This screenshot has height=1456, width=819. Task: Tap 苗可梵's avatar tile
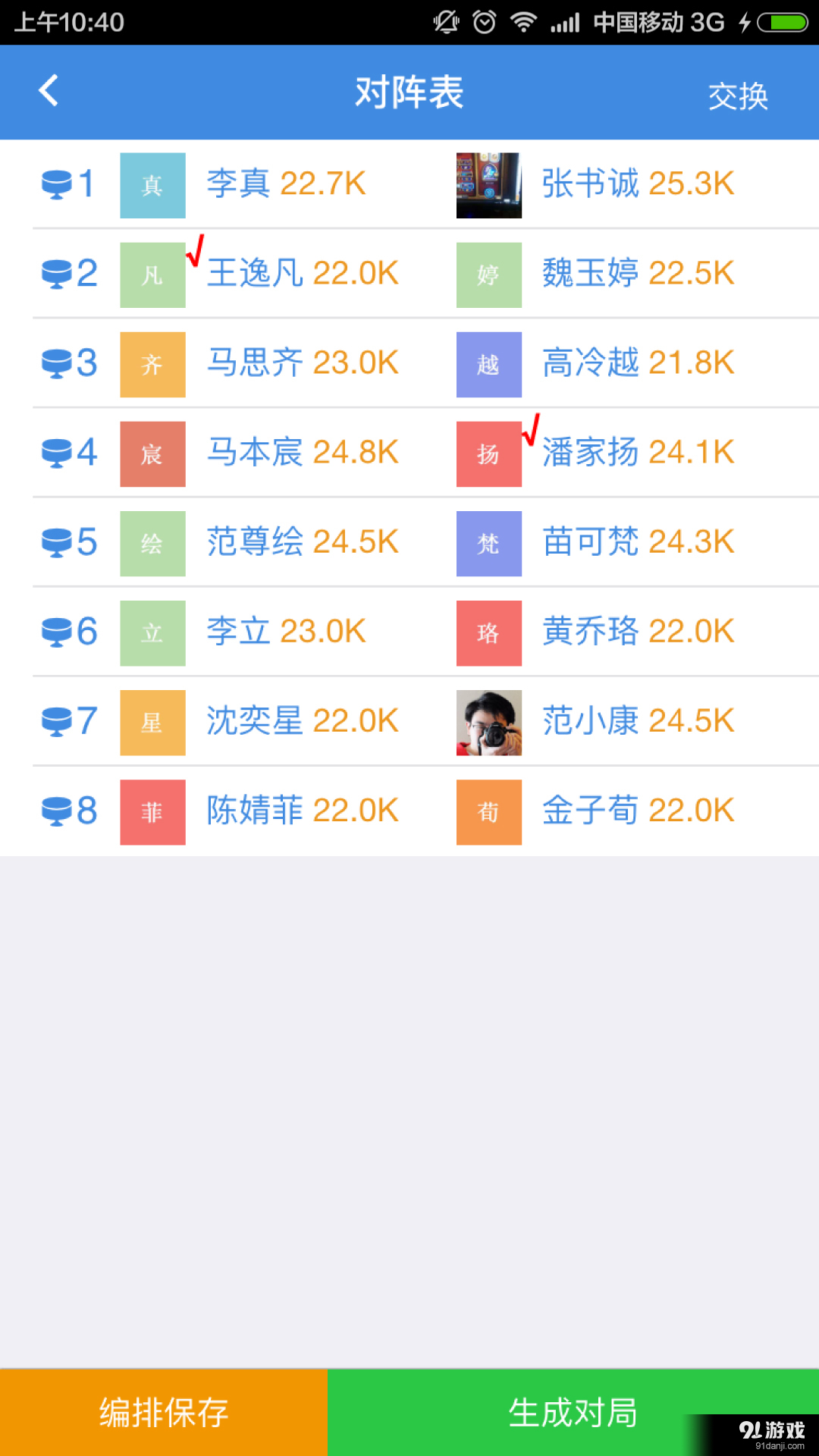(x=488, y=542)
